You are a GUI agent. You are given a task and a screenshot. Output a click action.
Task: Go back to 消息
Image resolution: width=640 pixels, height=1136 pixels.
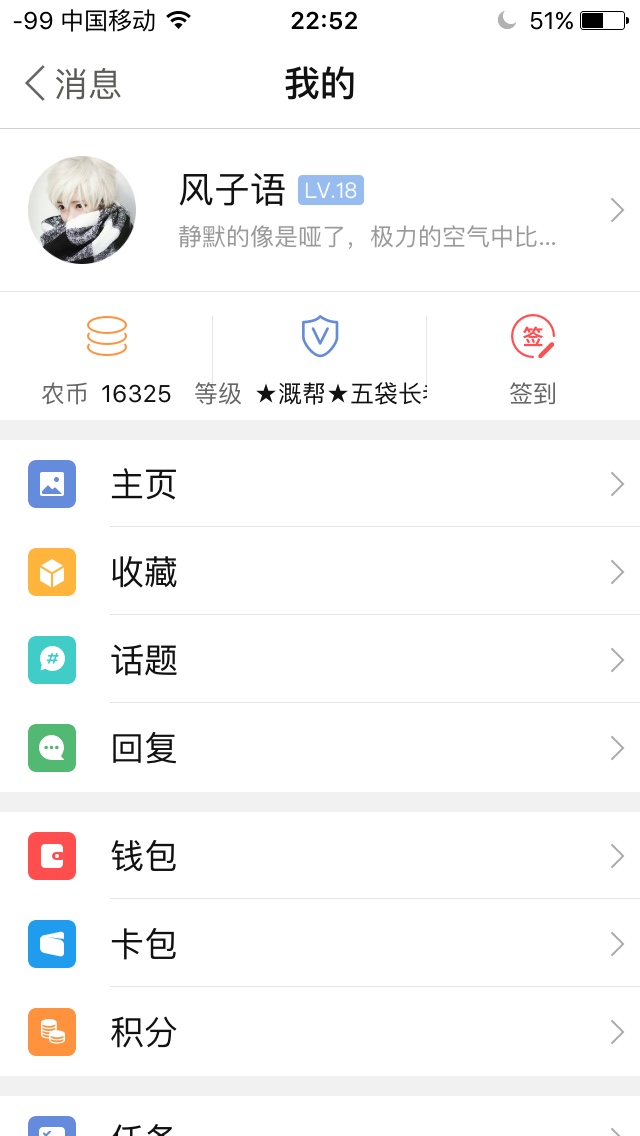[x=72, y=84]
